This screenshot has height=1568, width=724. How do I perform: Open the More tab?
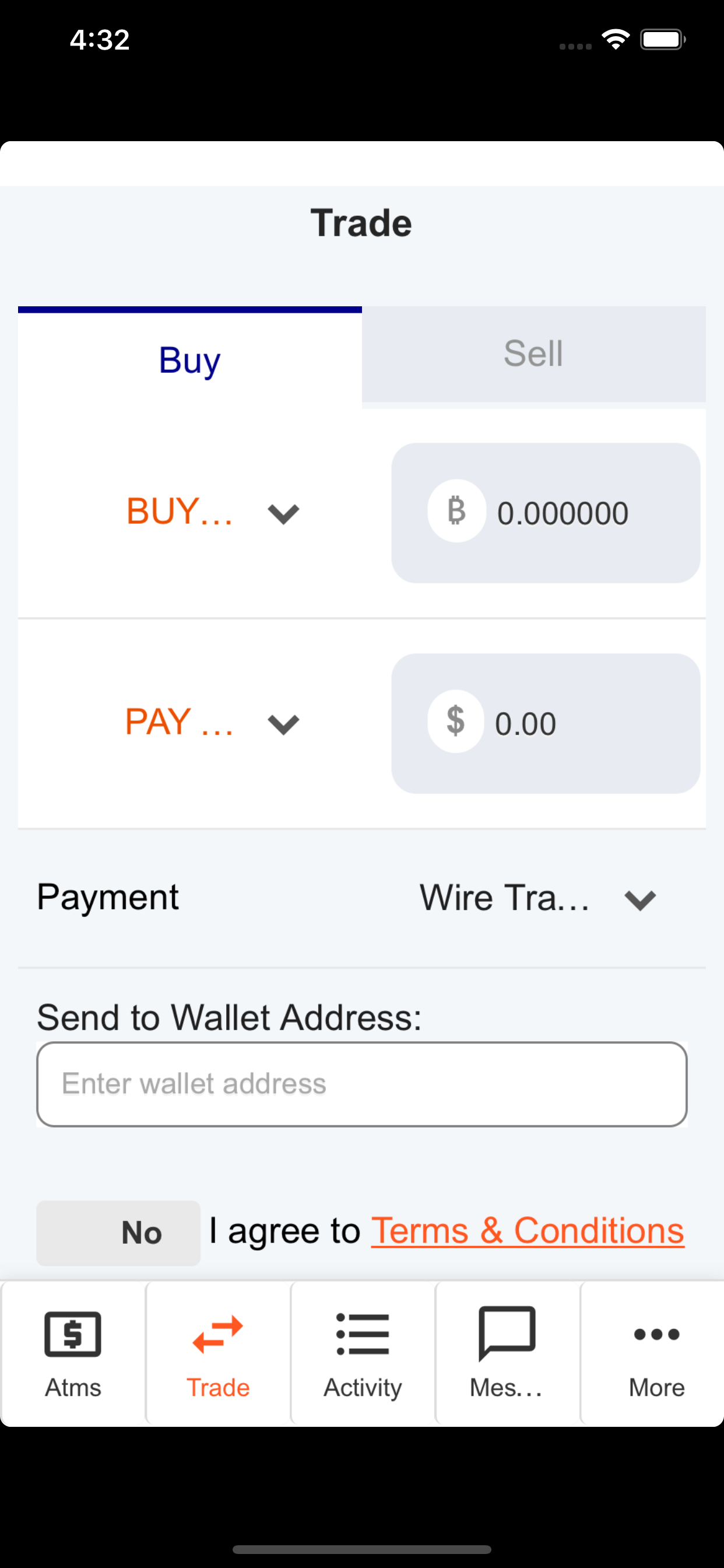pyautogui.click(x=652, y=1353)
